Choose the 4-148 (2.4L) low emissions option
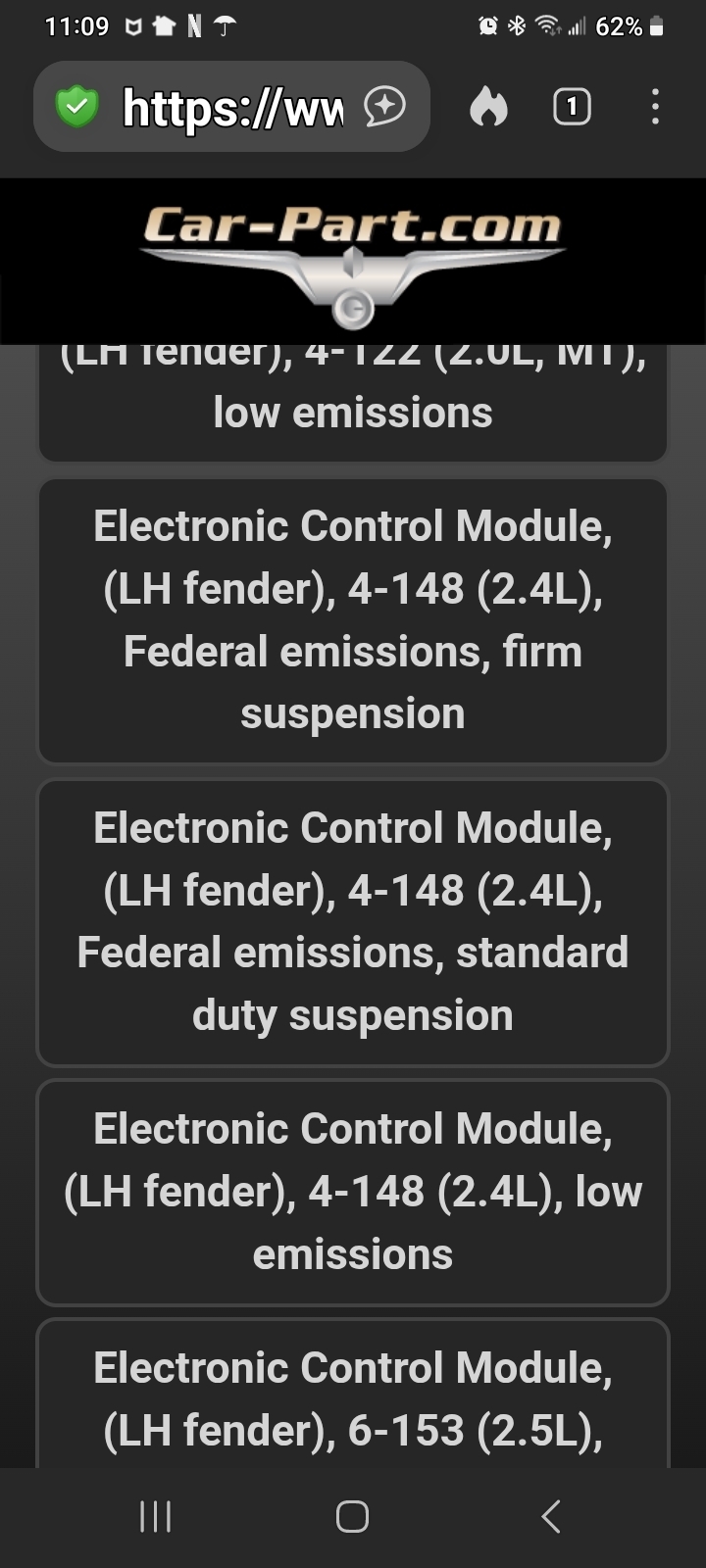The height and width of the screenshot is (1568, 706). click(353, 1192)
